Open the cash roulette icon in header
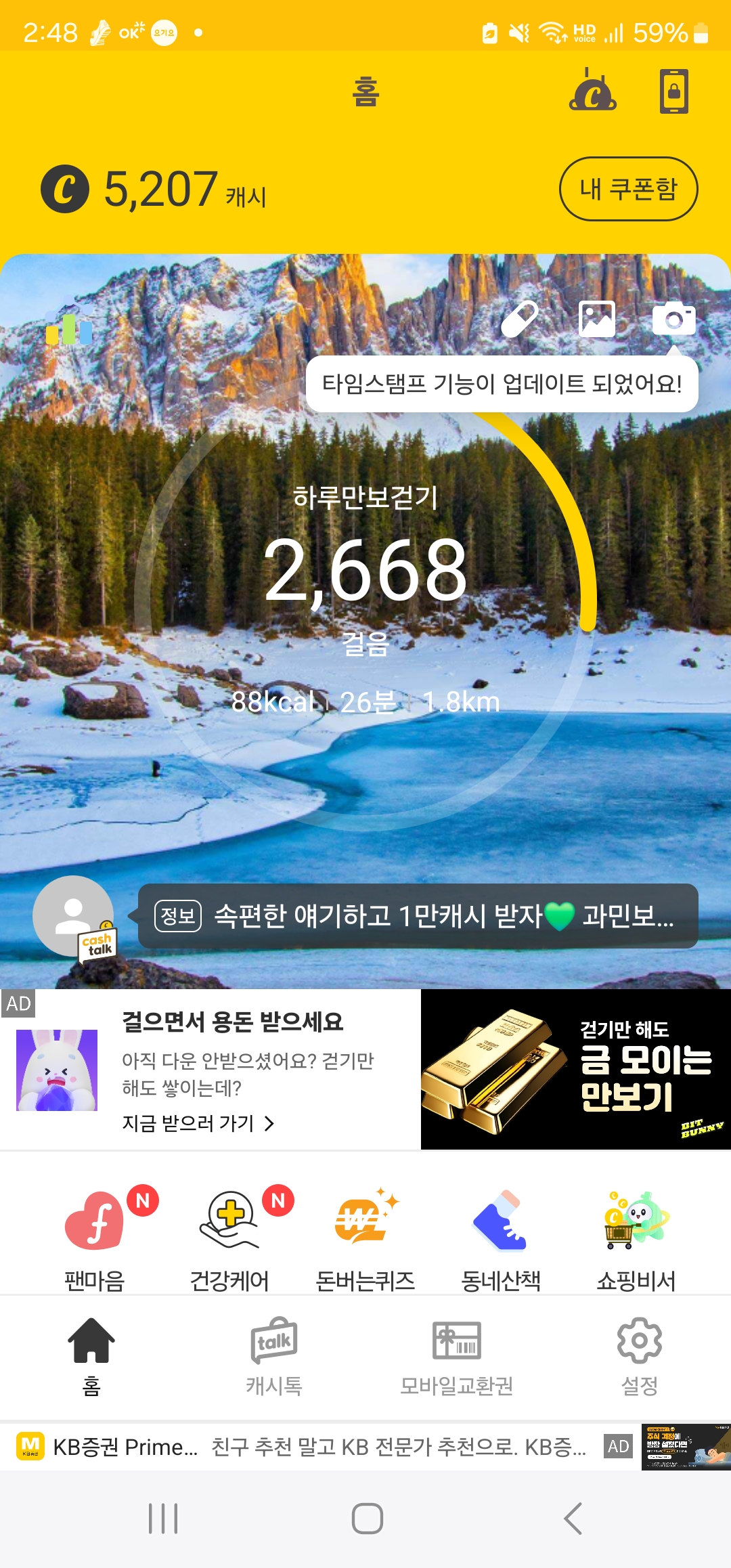 (592, 91)
